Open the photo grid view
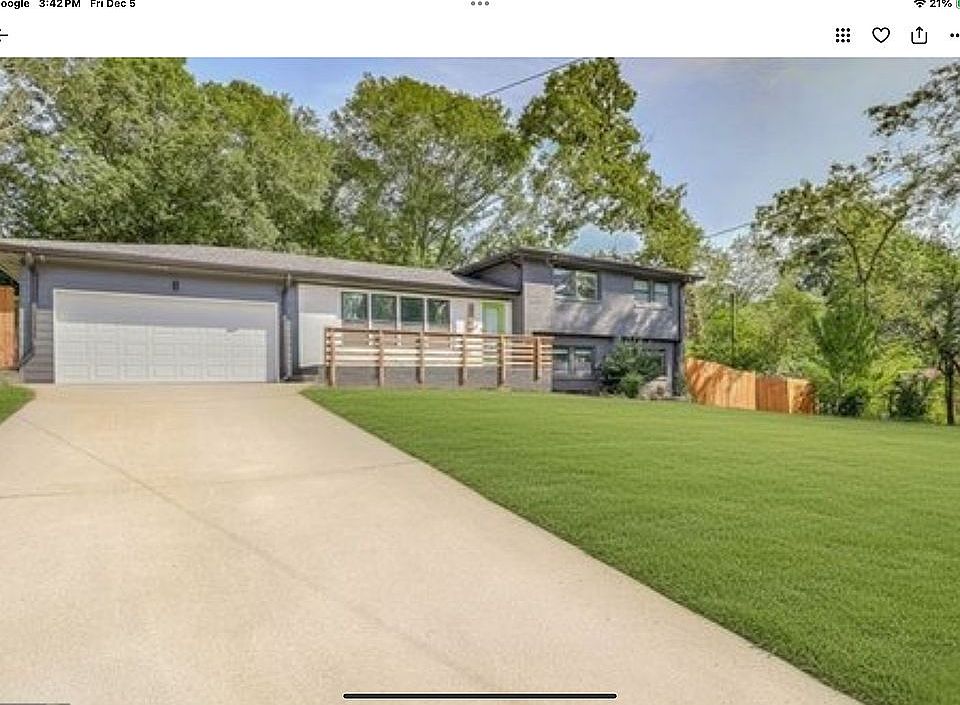This screenshot has width=960, height=705. click(843, 35)
